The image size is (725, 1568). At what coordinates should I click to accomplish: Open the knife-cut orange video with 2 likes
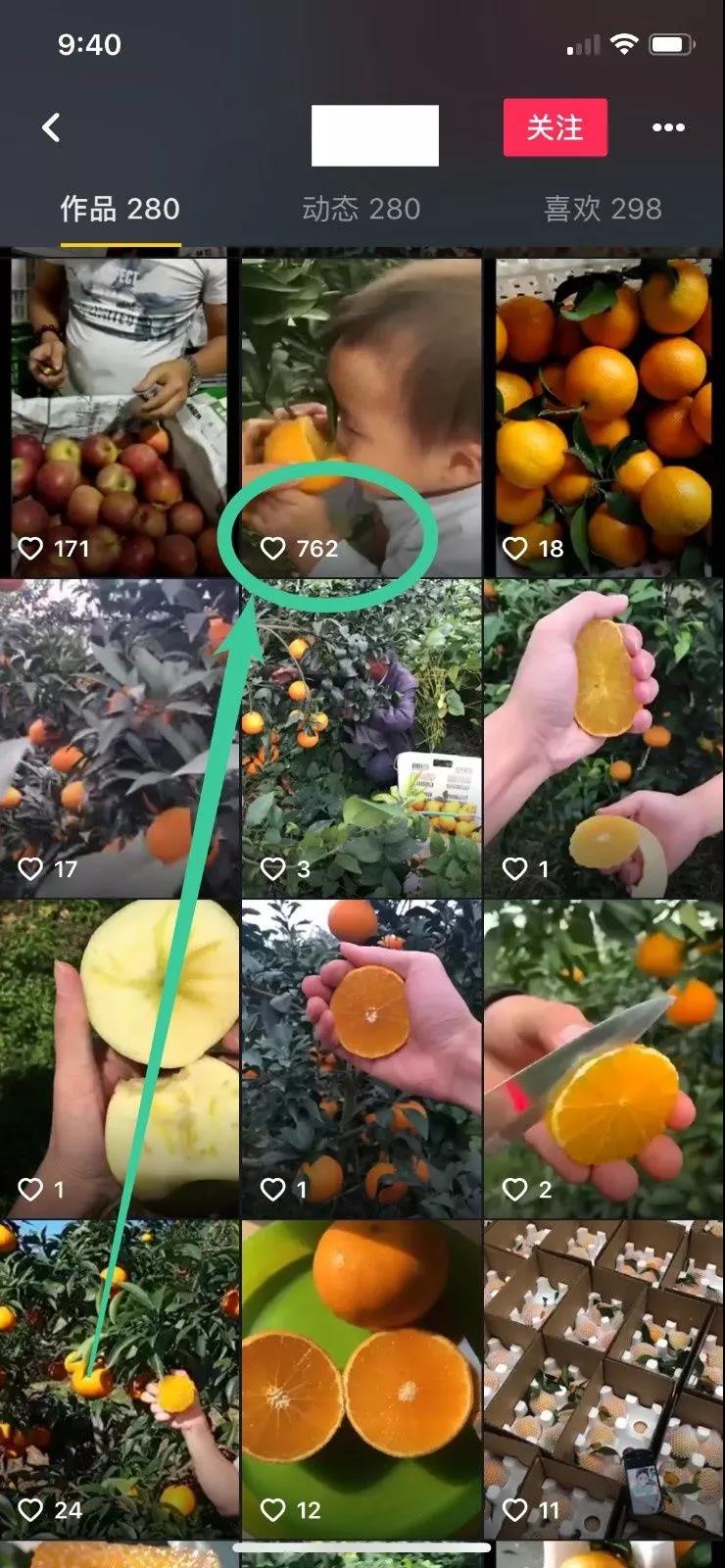pyautogui.click(x=603, y=1058)
